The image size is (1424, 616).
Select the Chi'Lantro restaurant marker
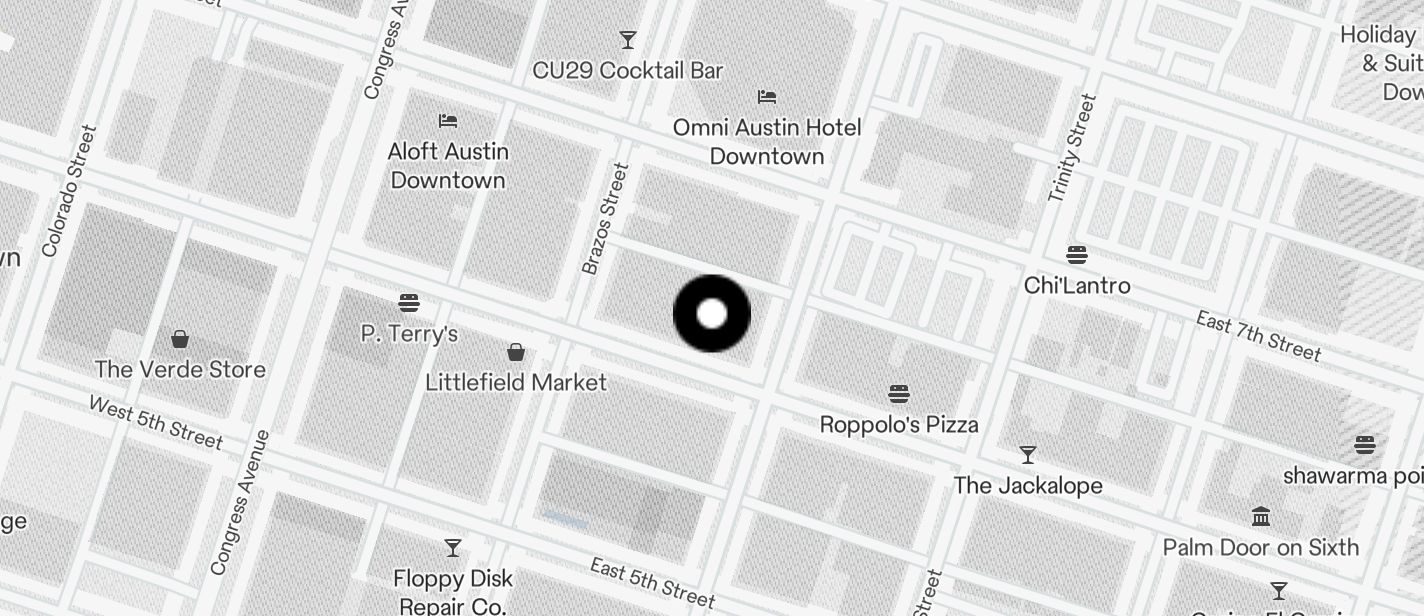[x=1077, y=255]
